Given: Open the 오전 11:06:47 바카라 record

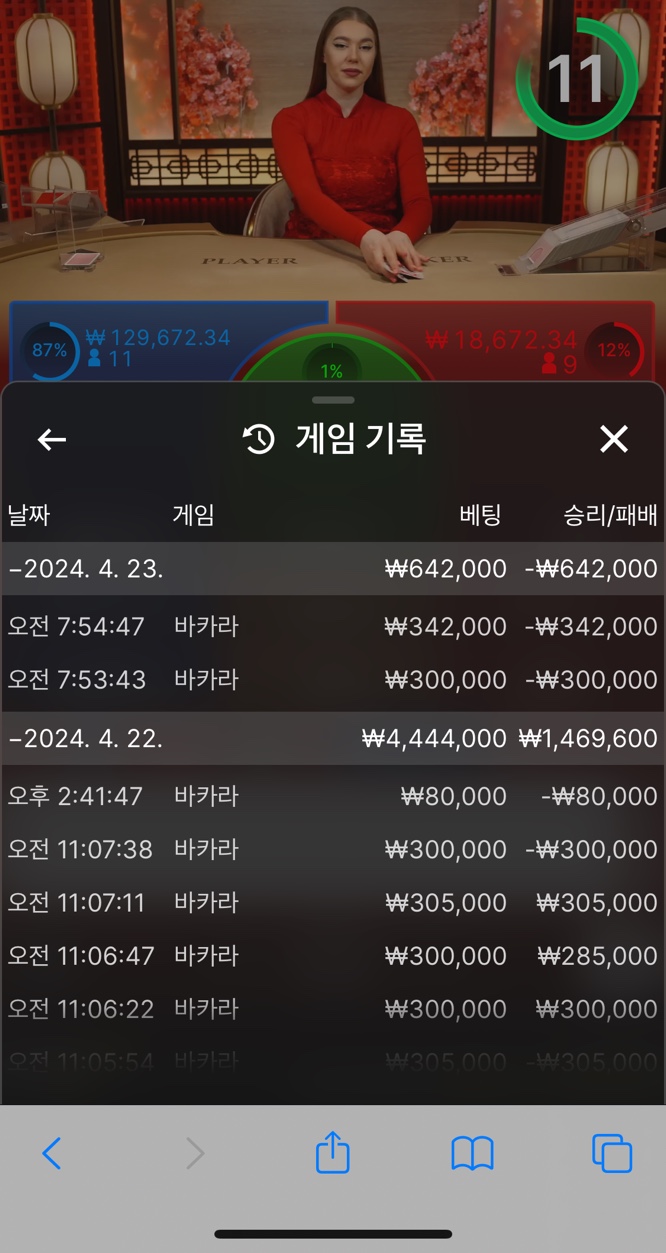Looking at the screenshot, I should [x=333, y=956].
